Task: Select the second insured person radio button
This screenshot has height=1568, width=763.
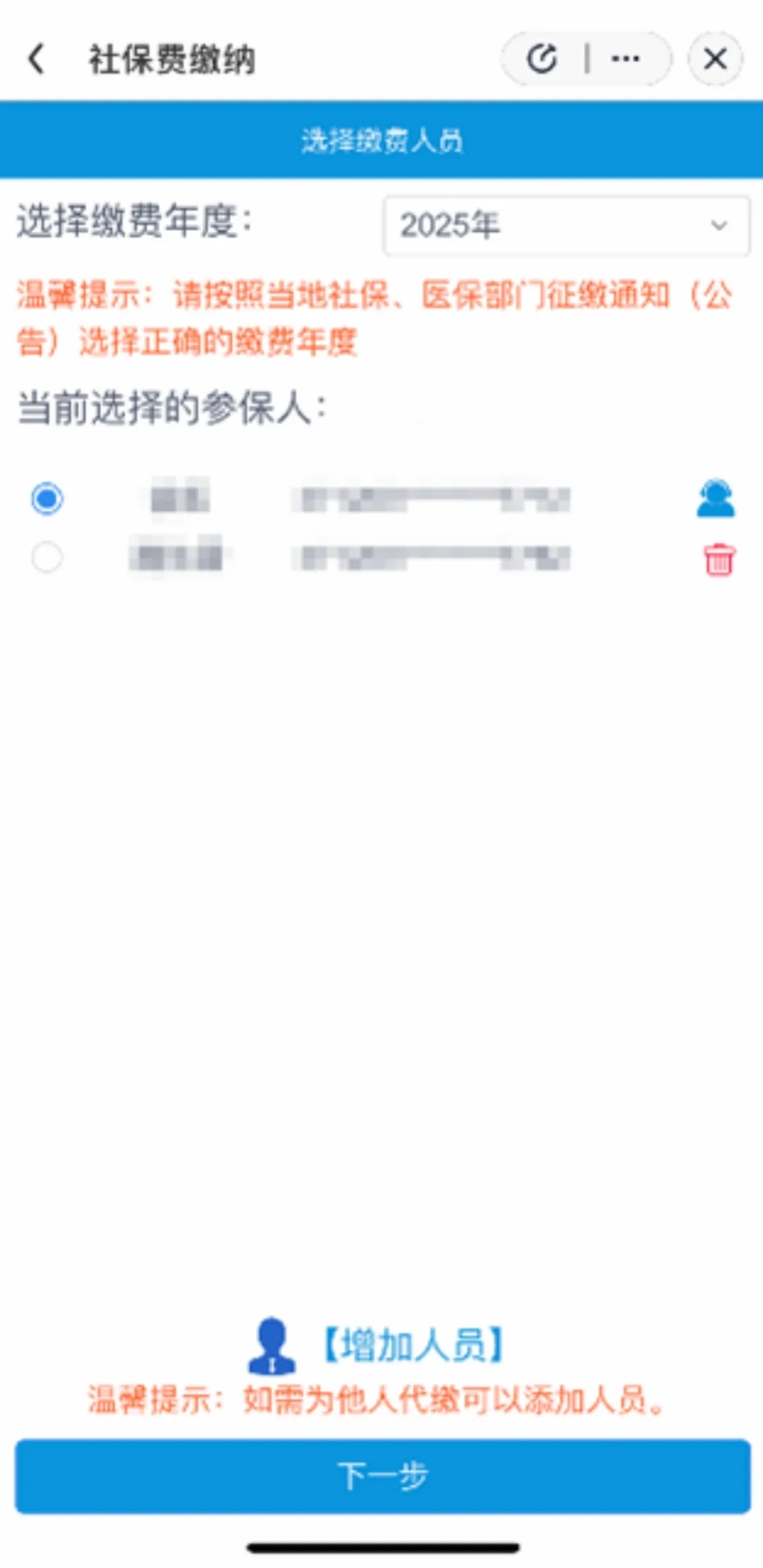Action: point(47,557)
